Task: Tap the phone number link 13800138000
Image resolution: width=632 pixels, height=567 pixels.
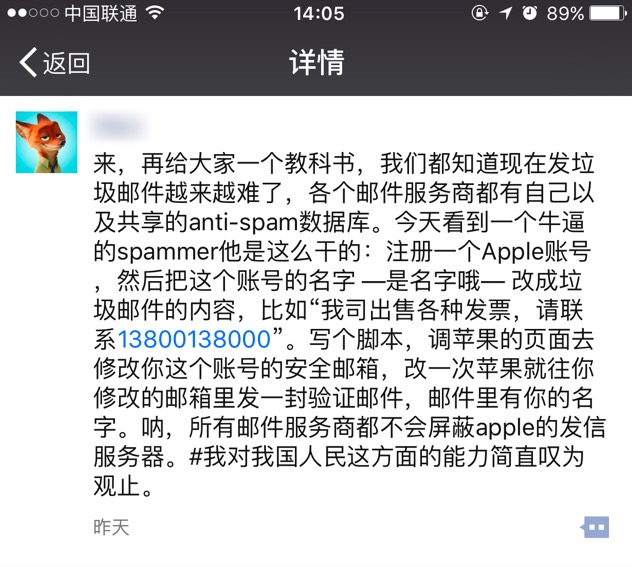Action: click(x=194, y=337)
